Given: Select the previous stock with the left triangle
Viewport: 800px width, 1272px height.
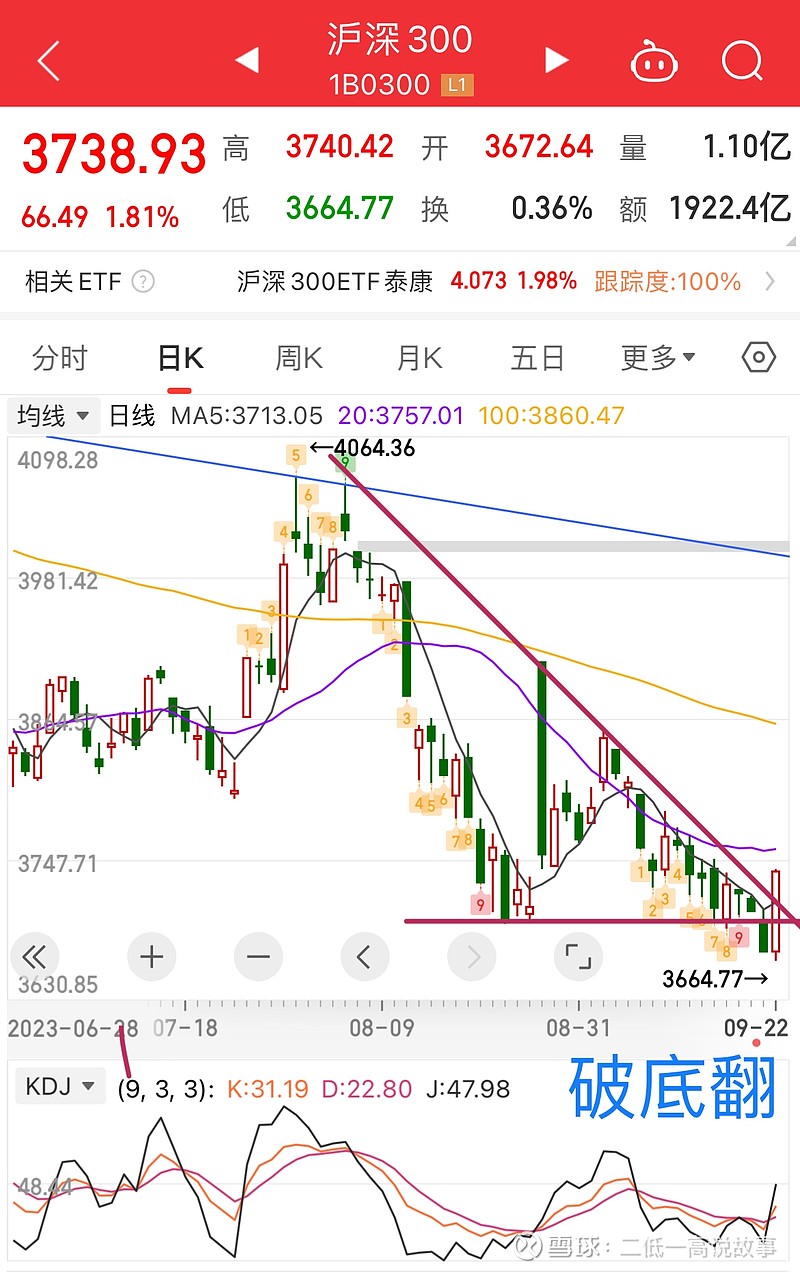Looking at the screenshot, I should click(247, 59).
